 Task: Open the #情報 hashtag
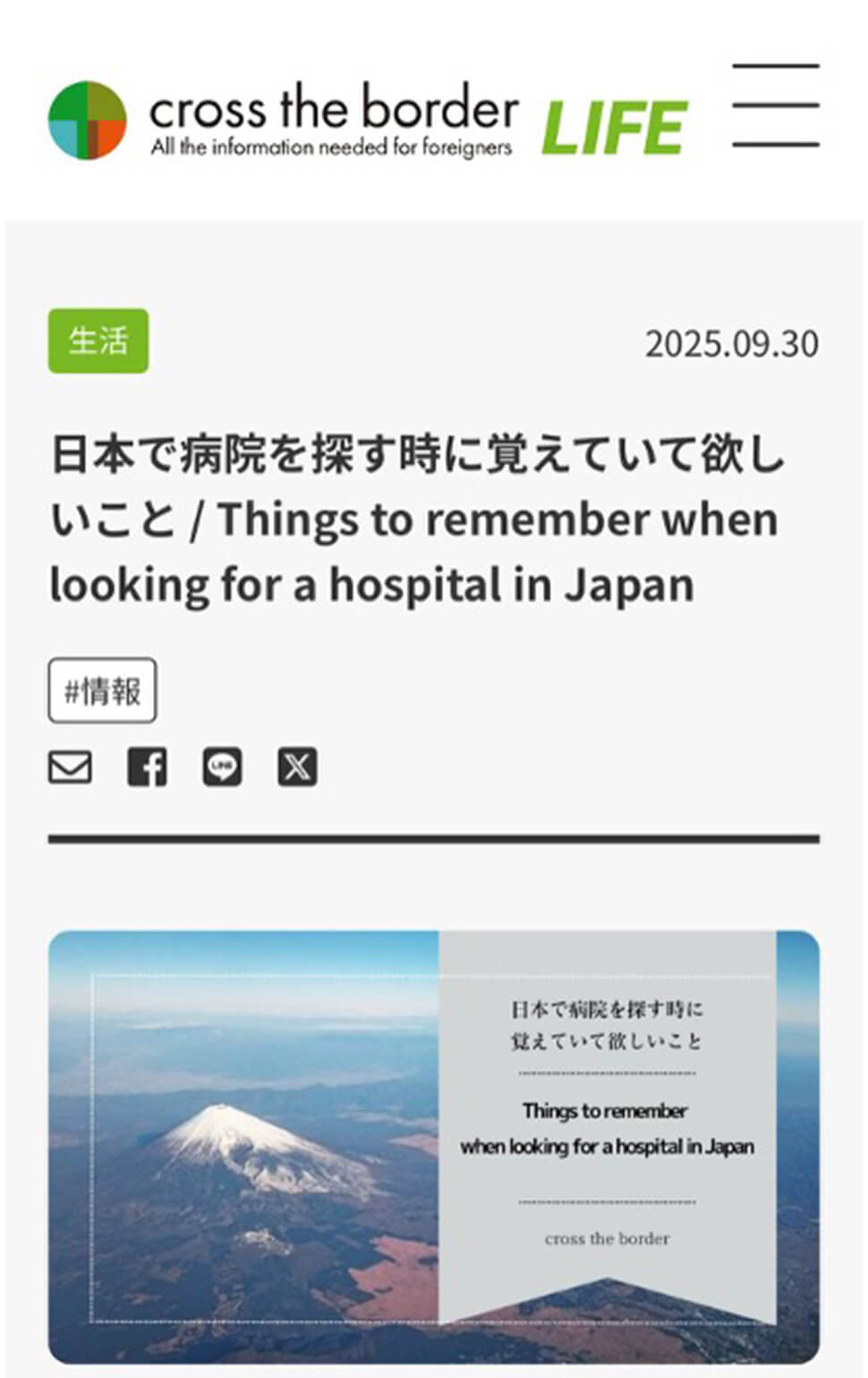coord(102,691)
